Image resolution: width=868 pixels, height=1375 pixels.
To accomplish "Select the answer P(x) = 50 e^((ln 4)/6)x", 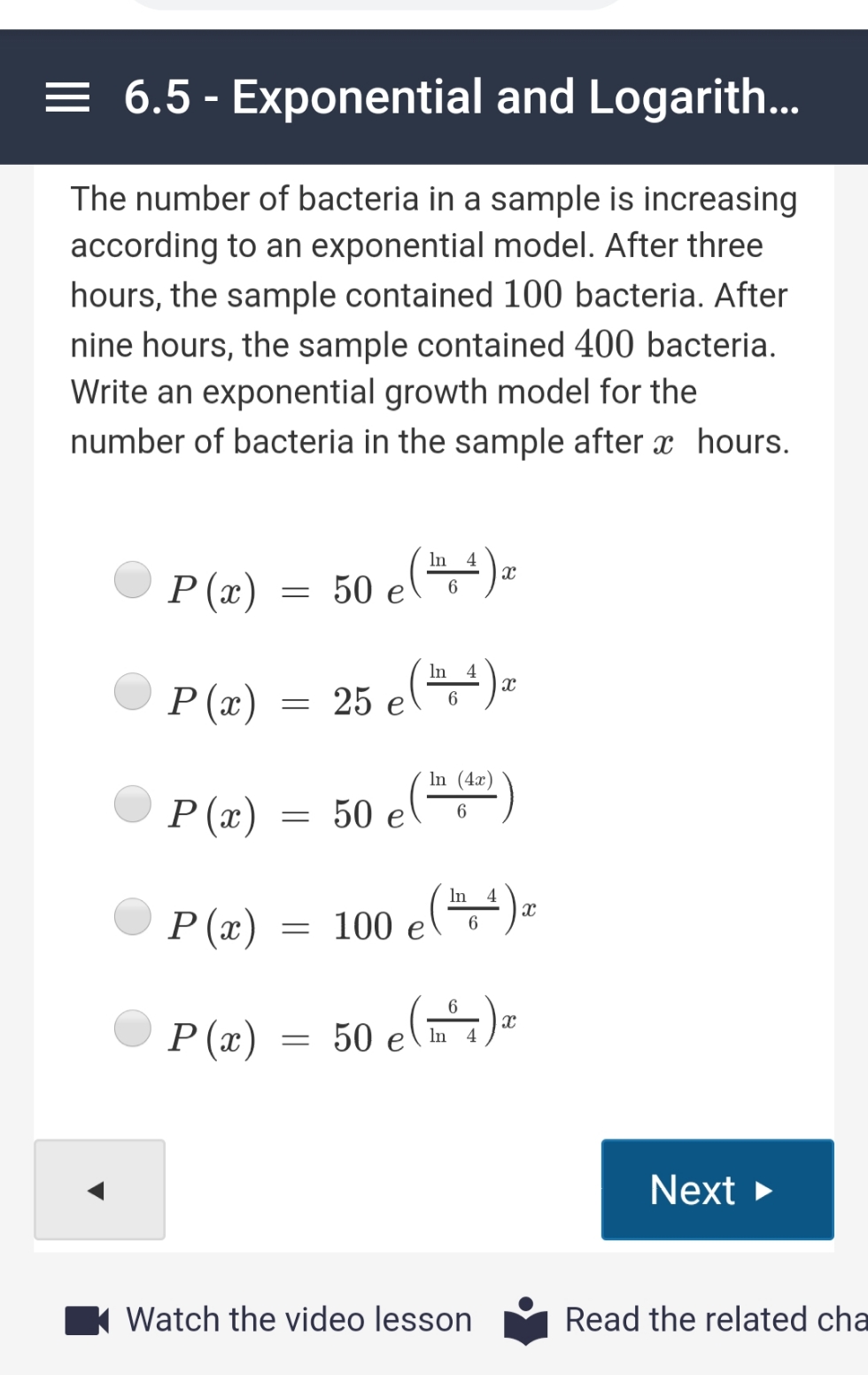I will 132,580.
